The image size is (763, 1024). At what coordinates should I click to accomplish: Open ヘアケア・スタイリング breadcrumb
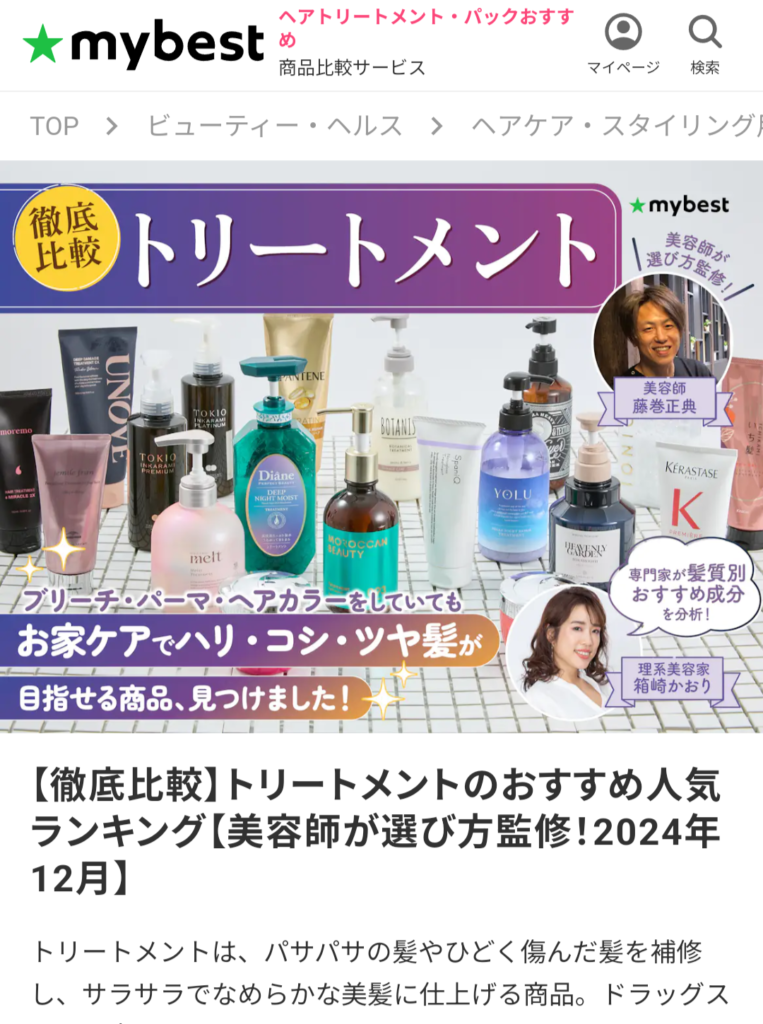click(617, 125)
